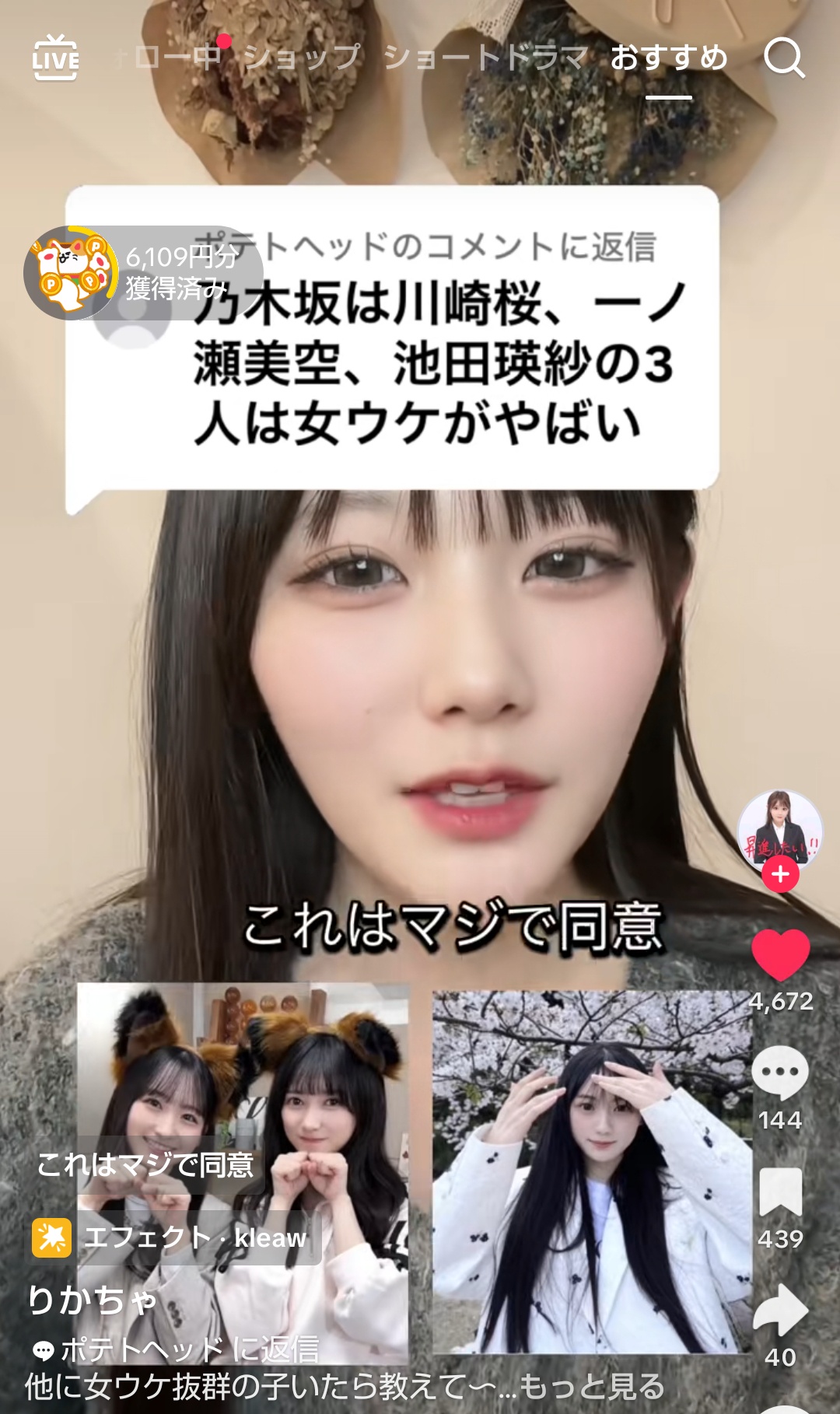This screenshot has height=1414, width=840.
Task: Open the ポテトヘッドに返信 reply link
Action: click(x=177, y=1349)
